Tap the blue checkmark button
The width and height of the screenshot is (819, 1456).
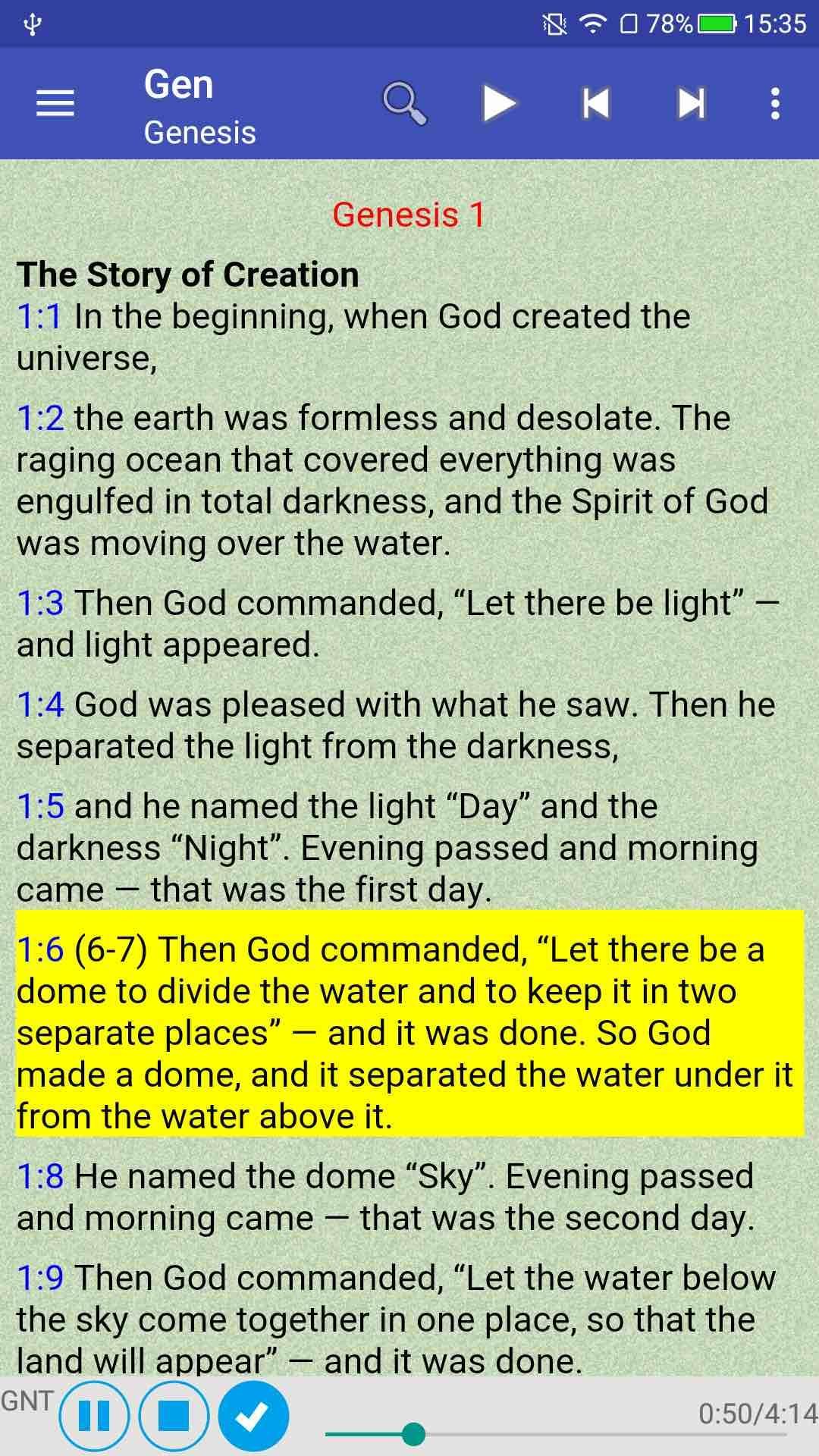coord(253,1416)
